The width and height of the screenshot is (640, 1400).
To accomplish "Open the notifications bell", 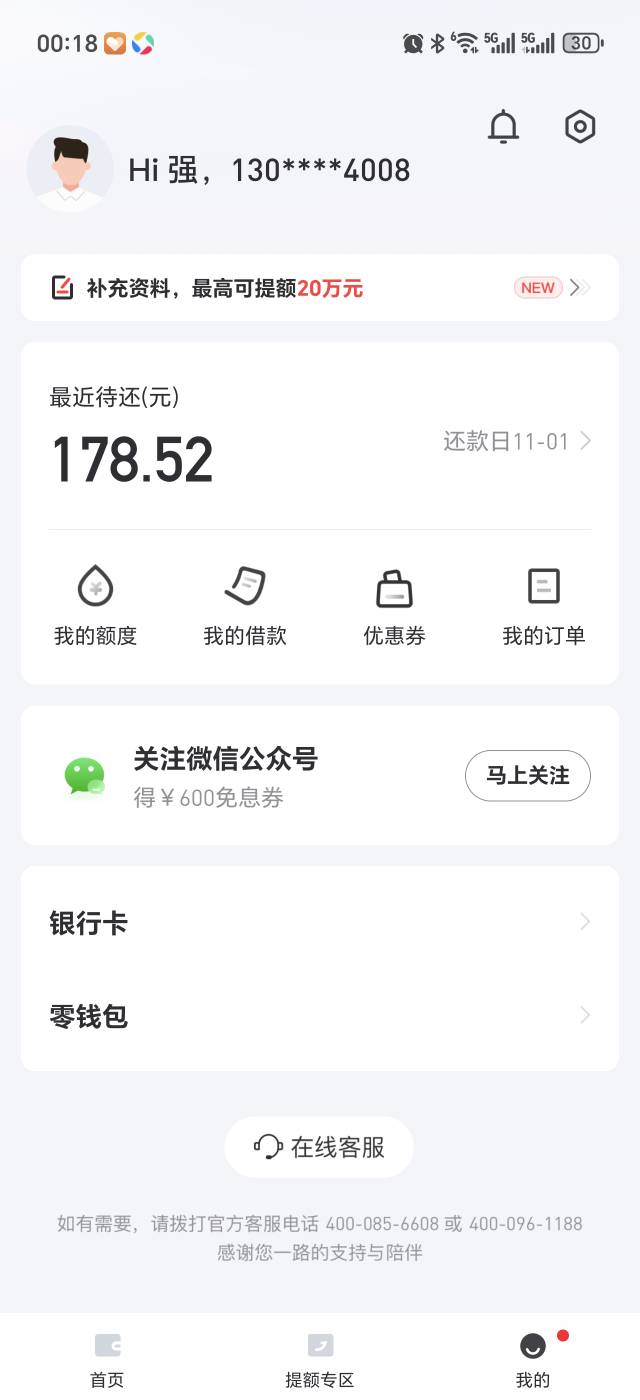I will point(503,127).
